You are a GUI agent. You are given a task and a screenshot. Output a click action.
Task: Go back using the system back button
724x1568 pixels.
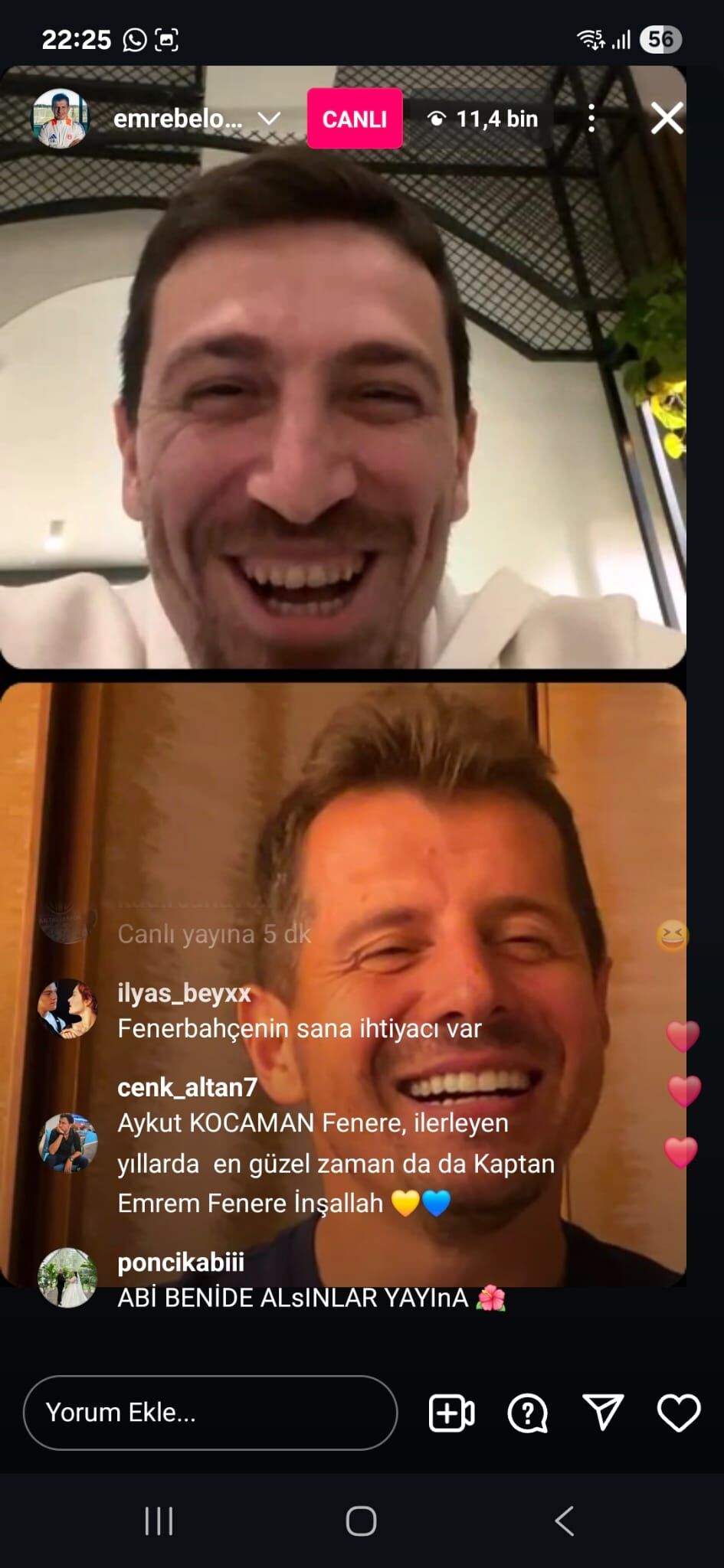pos(565,1521)
